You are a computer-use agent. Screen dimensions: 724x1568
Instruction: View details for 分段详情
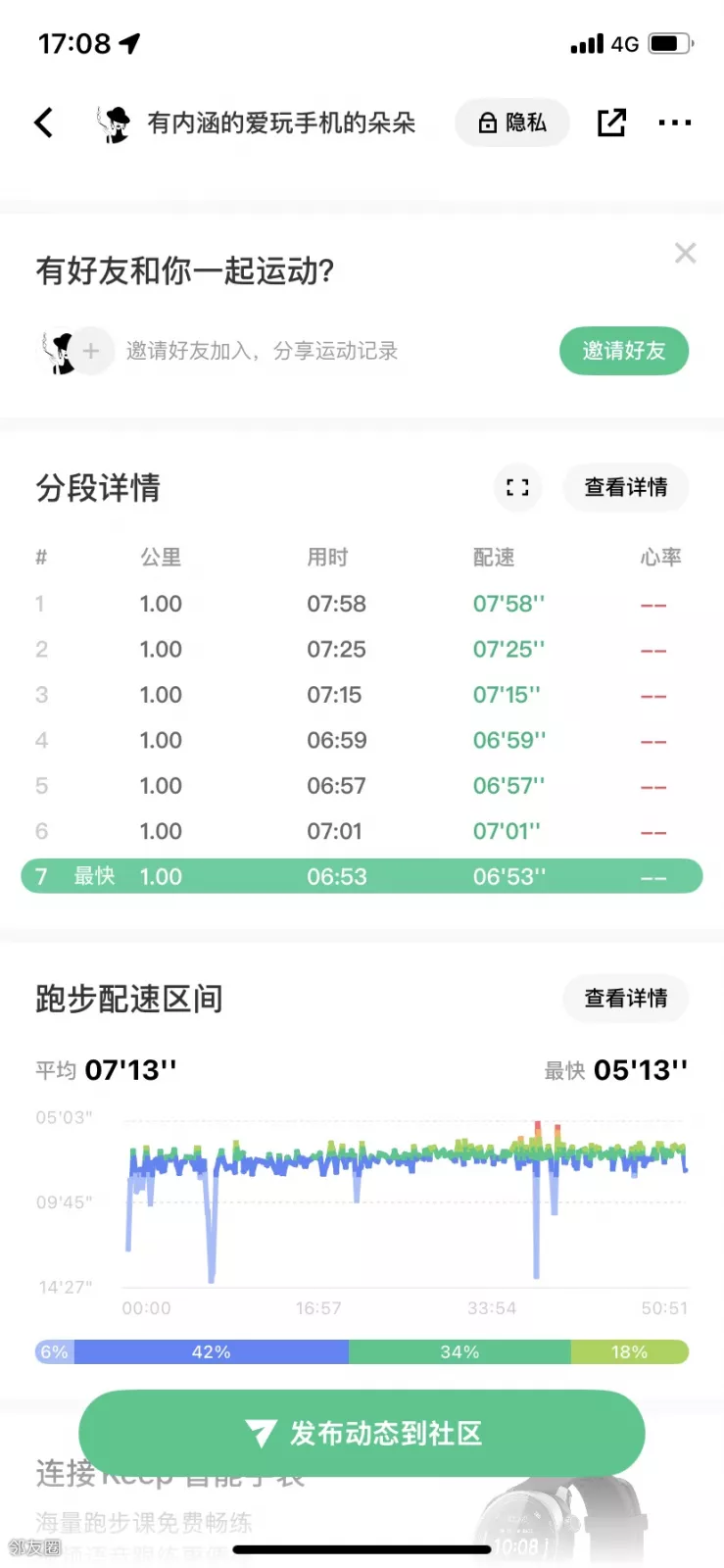pos(625,487)
